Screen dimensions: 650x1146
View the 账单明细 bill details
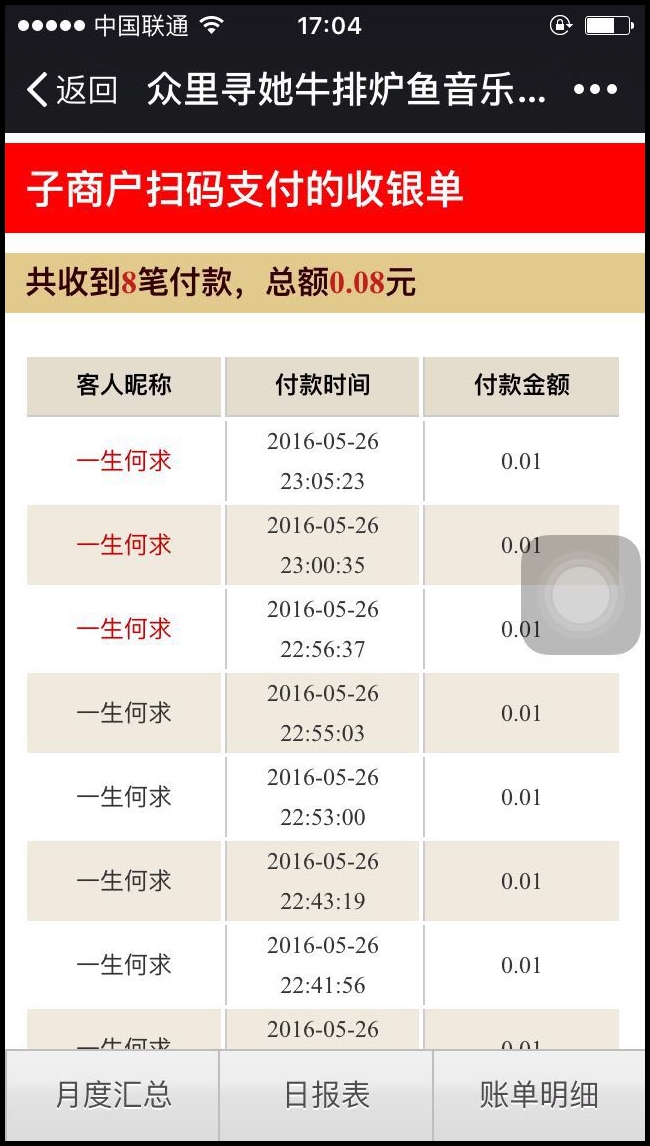click(539, 1095)
